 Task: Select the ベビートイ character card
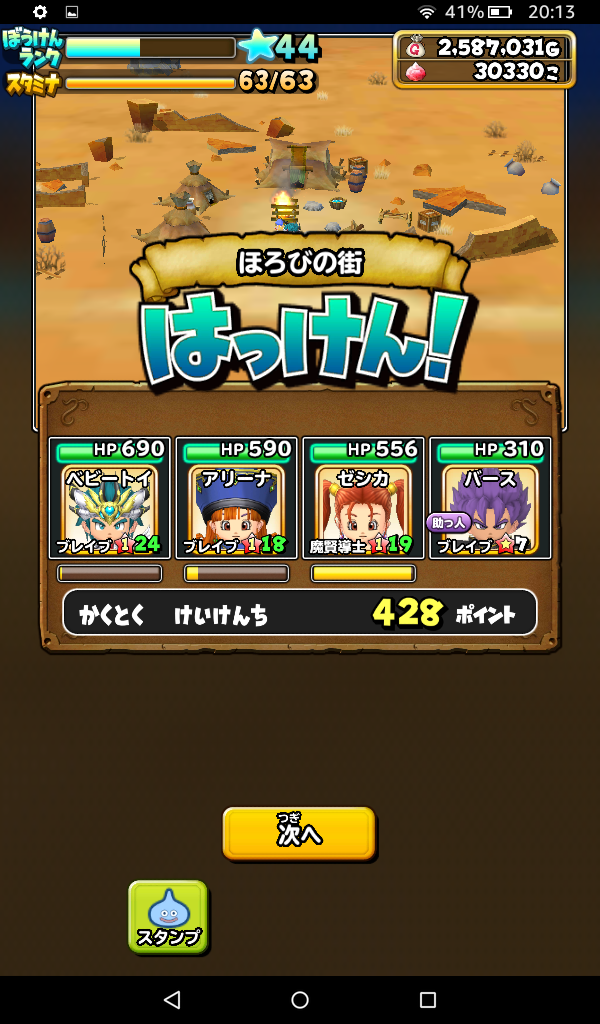click(109, 498)
